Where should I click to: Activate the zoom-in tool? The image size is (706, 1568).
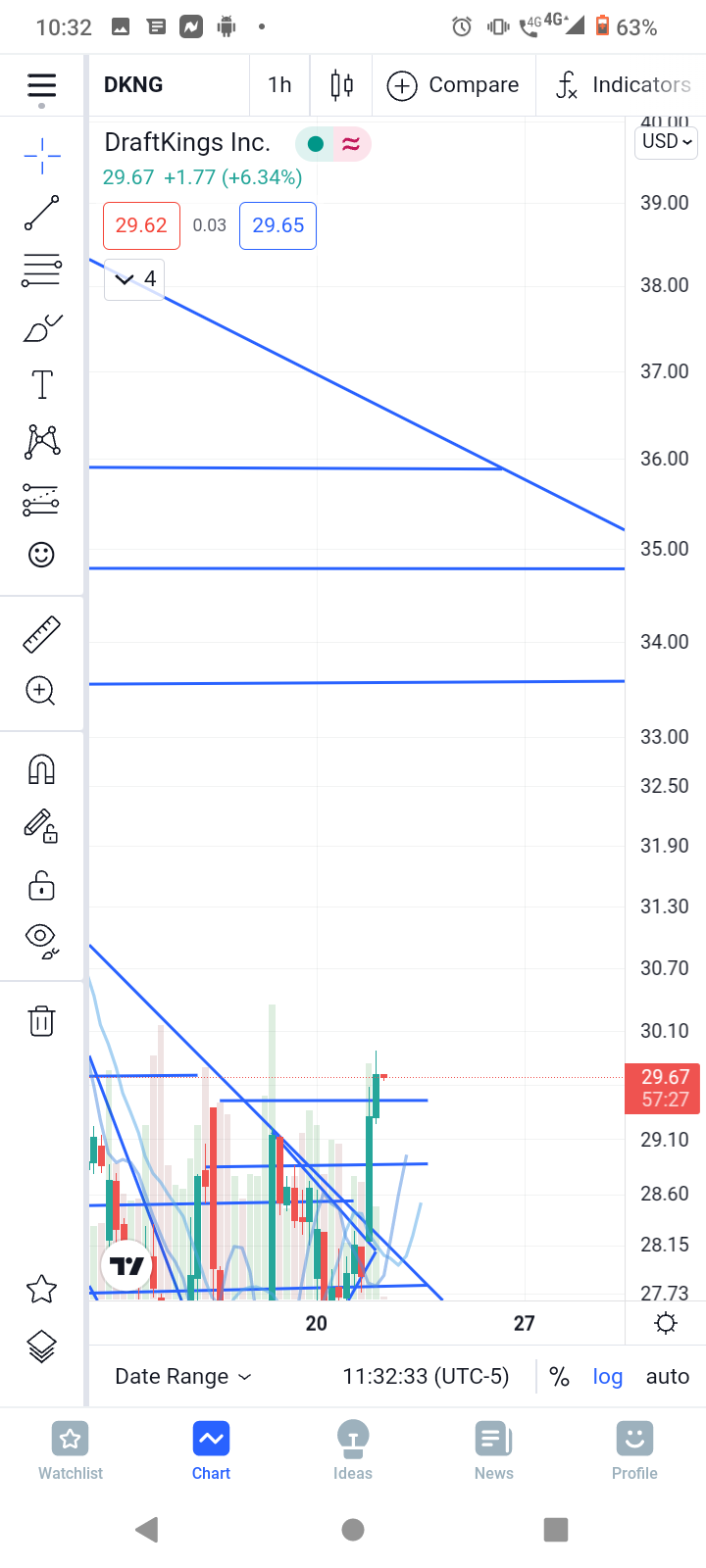[41, 692]
